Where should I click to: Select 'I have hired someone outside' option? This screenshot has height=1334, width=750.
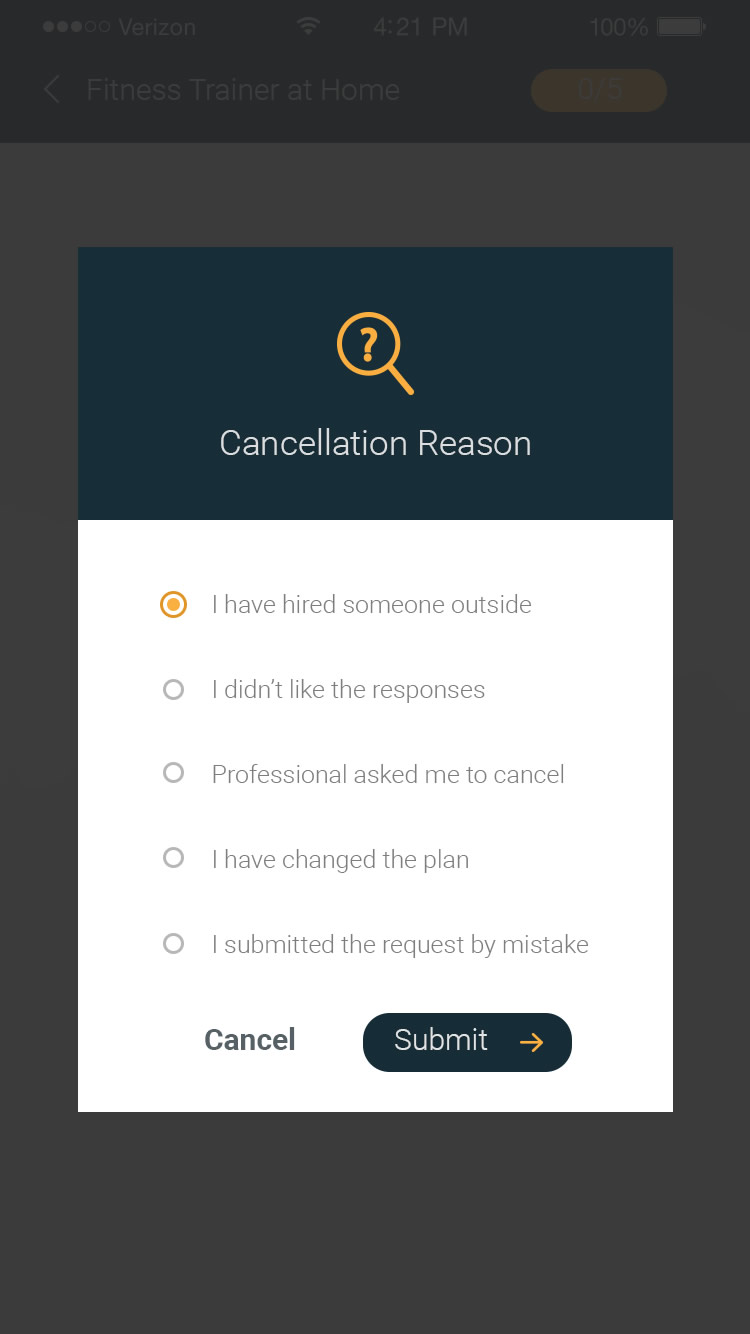pos(346,605)
